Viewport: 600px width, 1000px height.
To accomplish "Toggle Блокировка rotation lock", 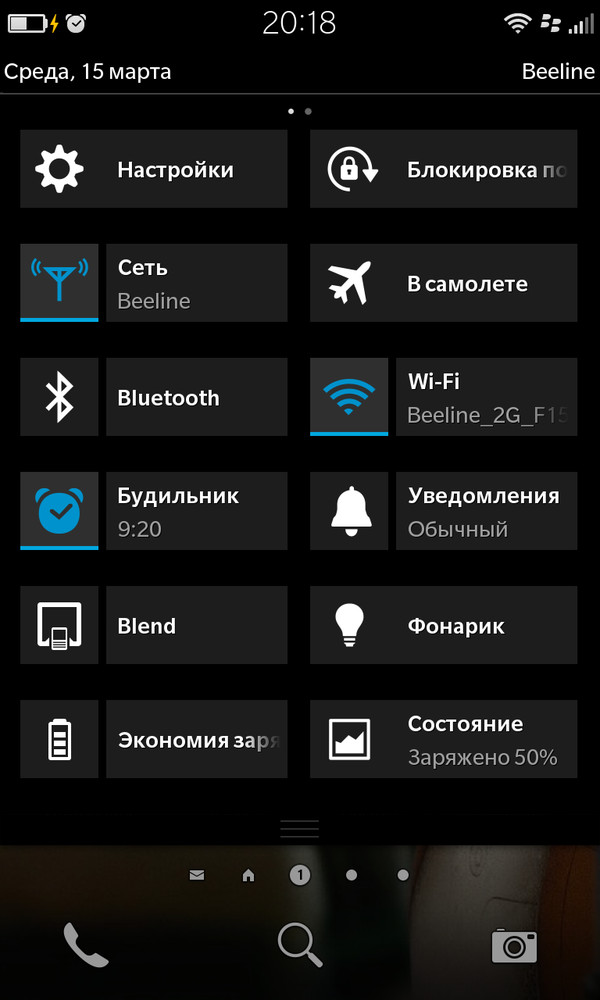I will pos(443,169).
